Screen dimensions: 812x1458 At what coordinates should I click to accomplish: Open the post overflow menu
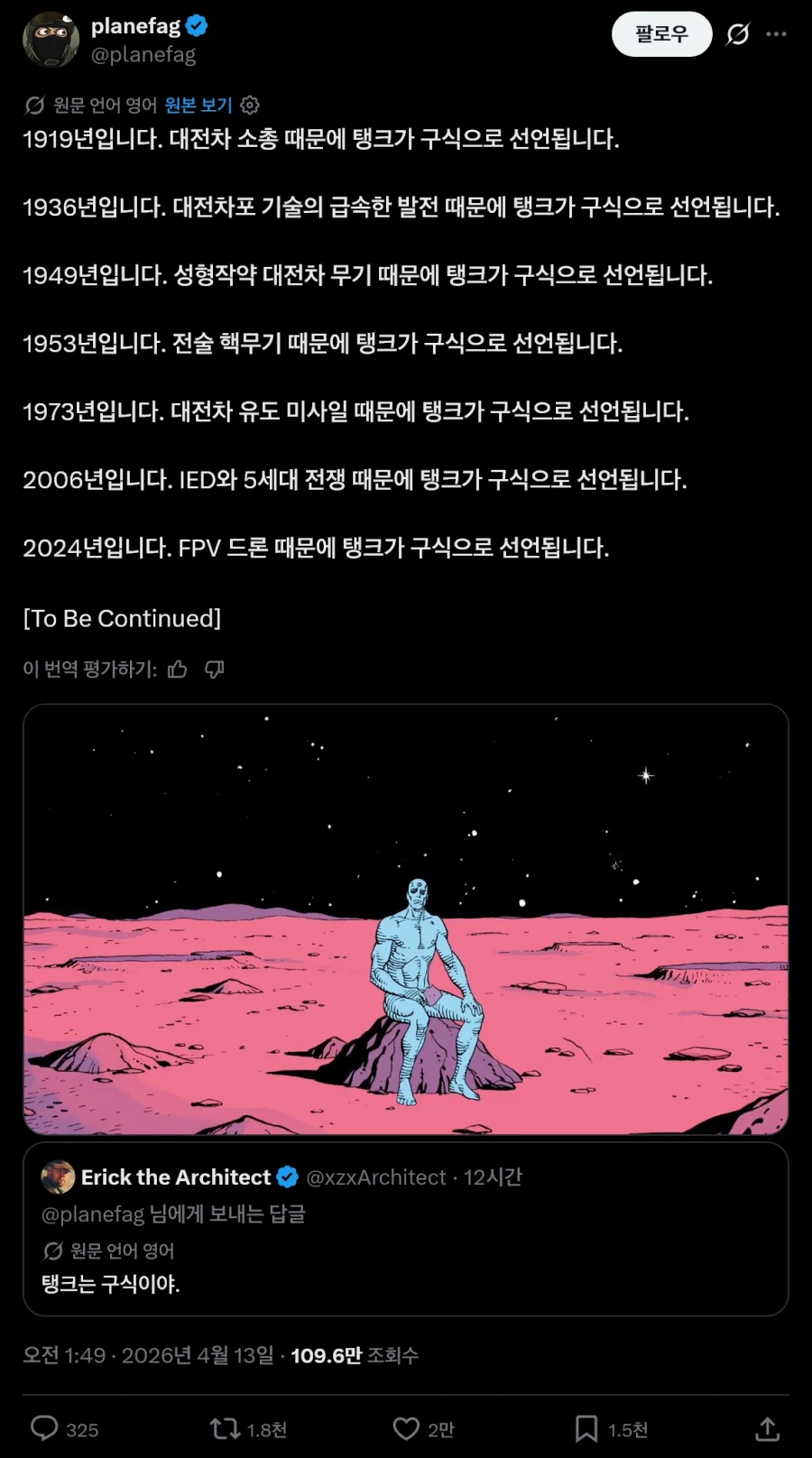776,34
